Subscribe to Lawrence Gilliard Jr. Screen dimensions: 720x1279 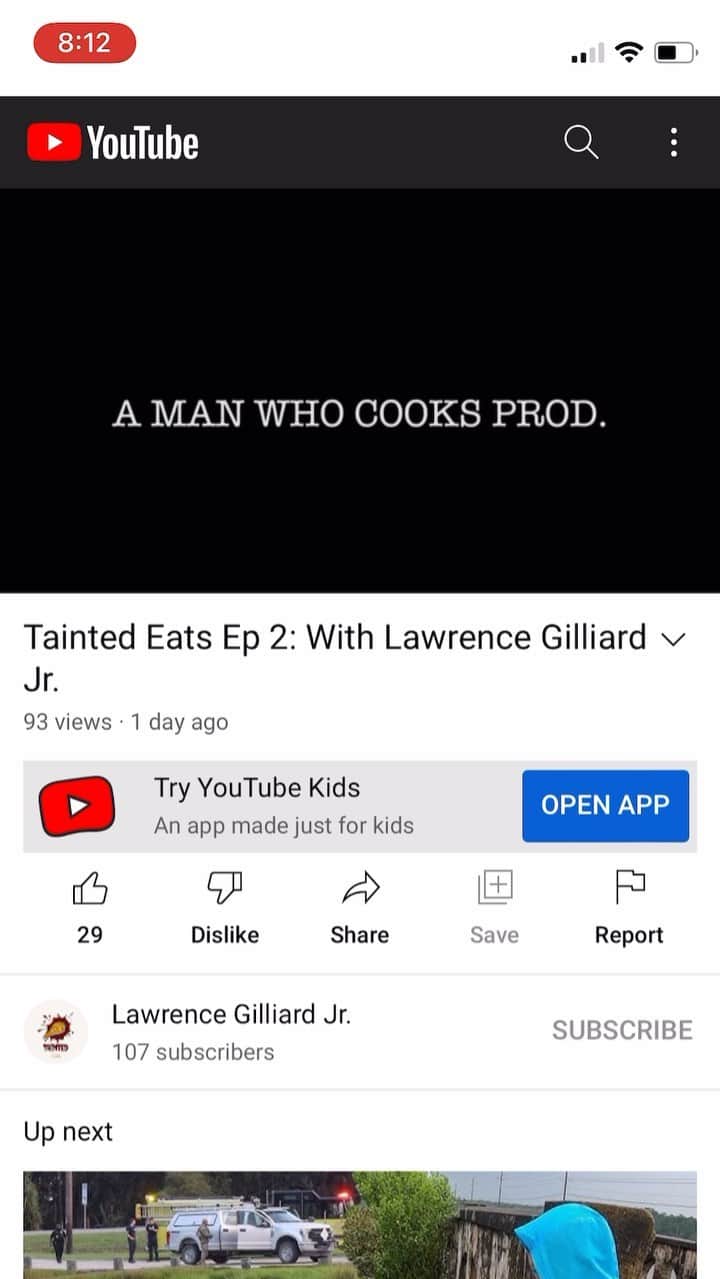(x=622, y=1030)
